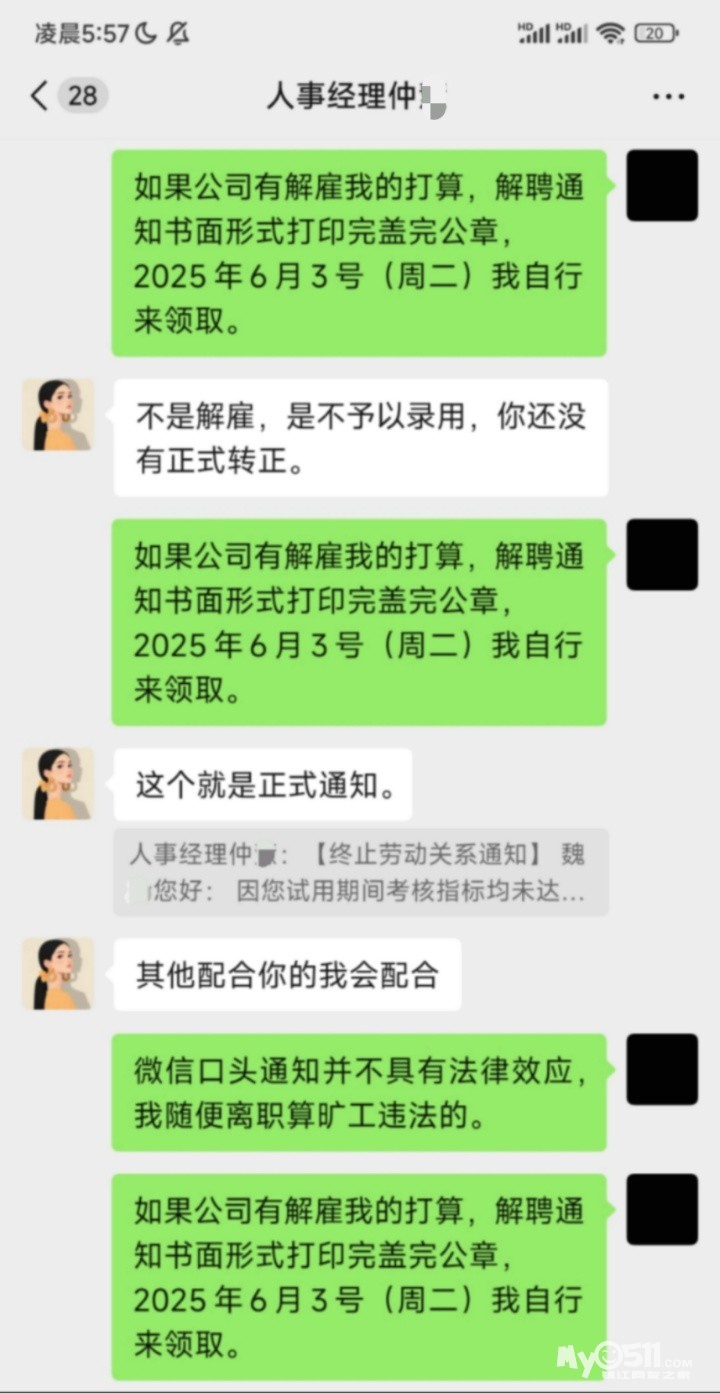The height and width of the screenshot is (1393, 720).
Task: Go back to the chat list
Action: (x=40, y=96)
